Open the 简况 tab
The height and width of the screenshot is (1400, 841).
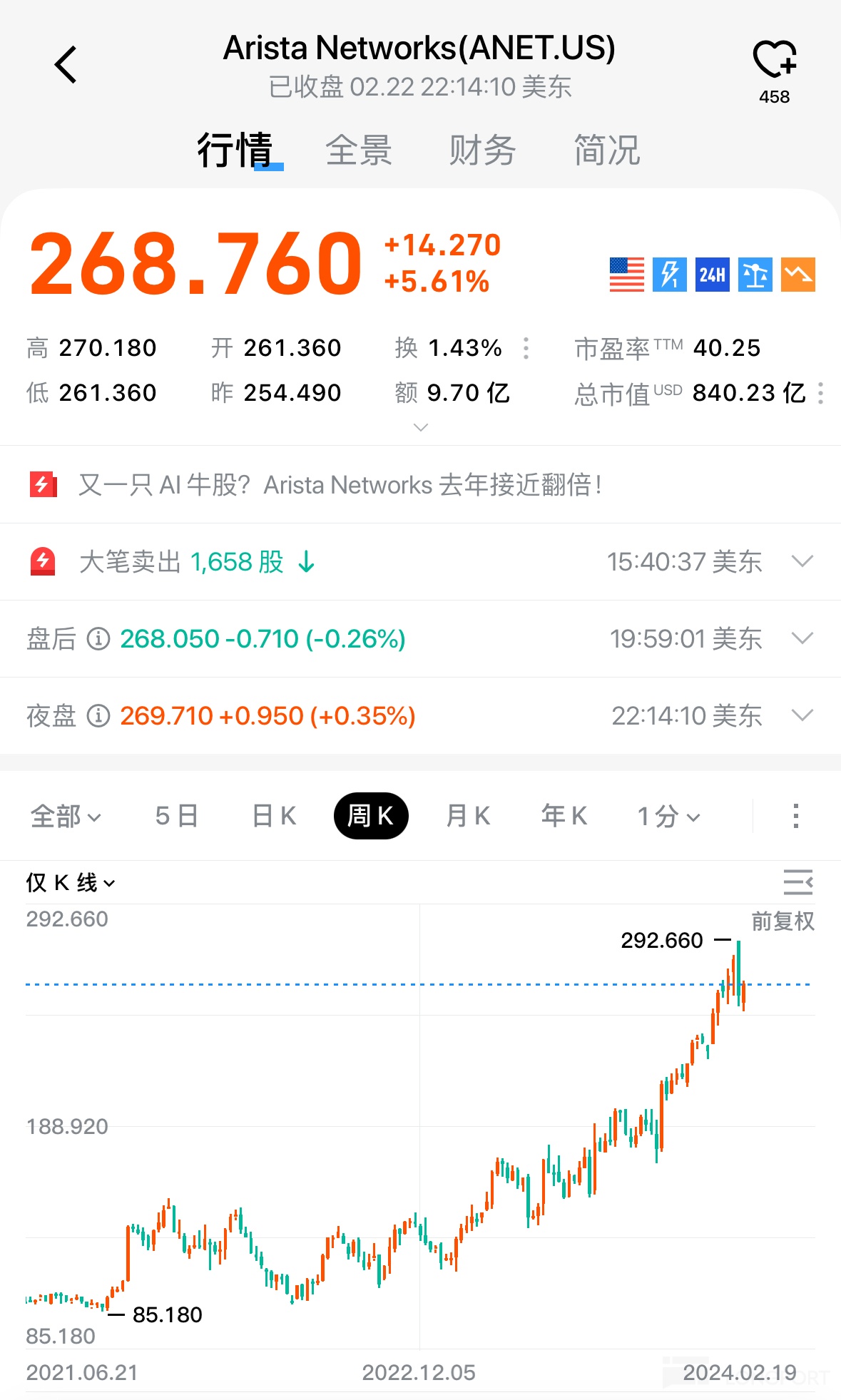point(607,150)
